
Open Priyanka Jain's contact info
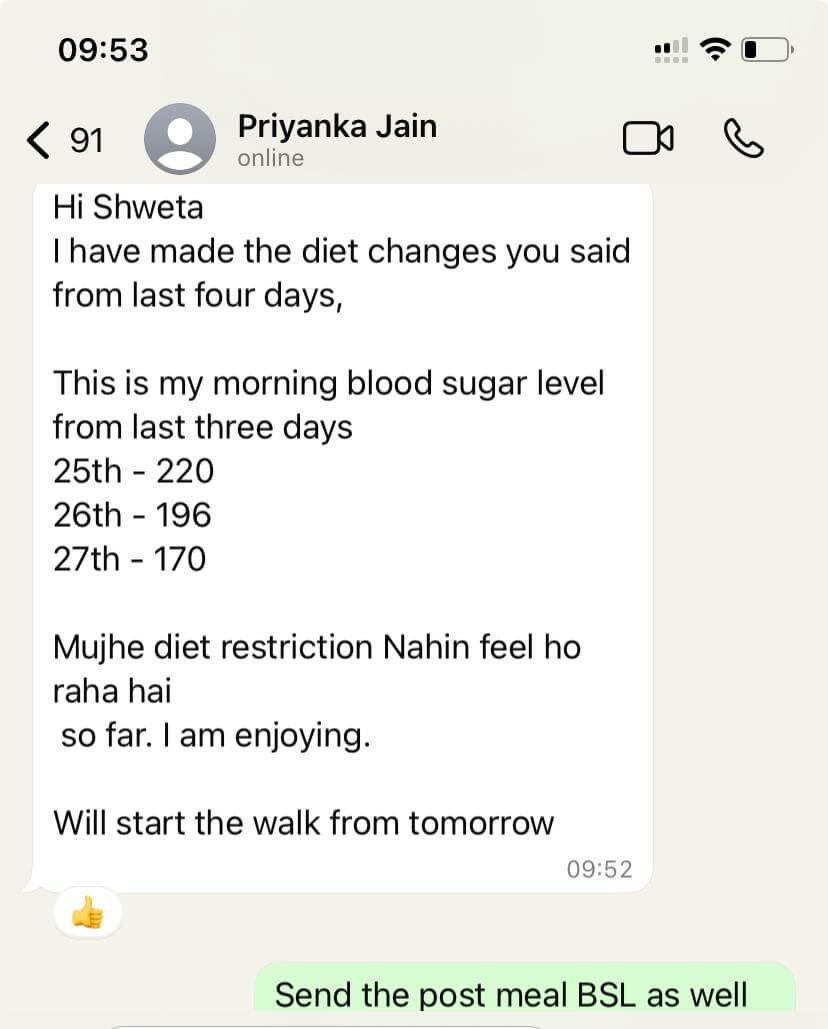(337, 139)
